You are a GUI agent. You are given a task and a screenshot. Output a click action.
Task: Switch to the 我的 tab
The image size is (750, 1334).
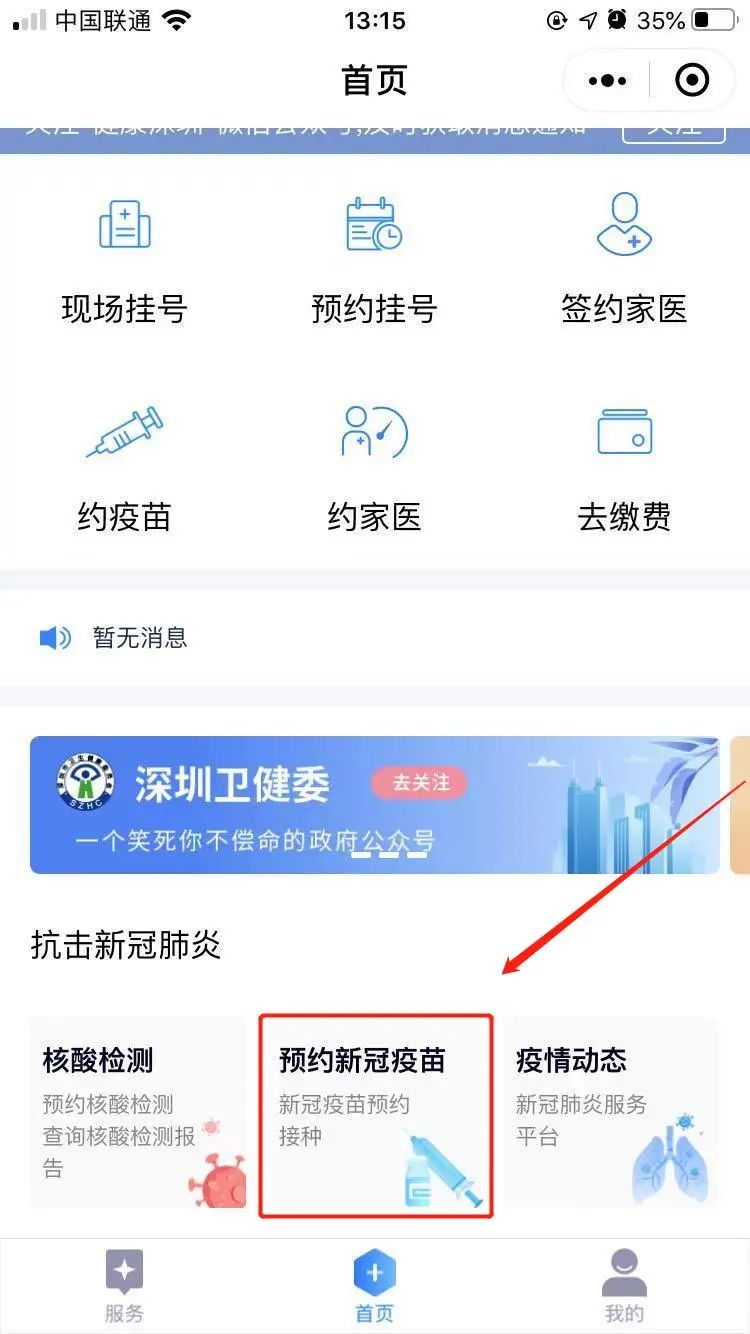624,1286
